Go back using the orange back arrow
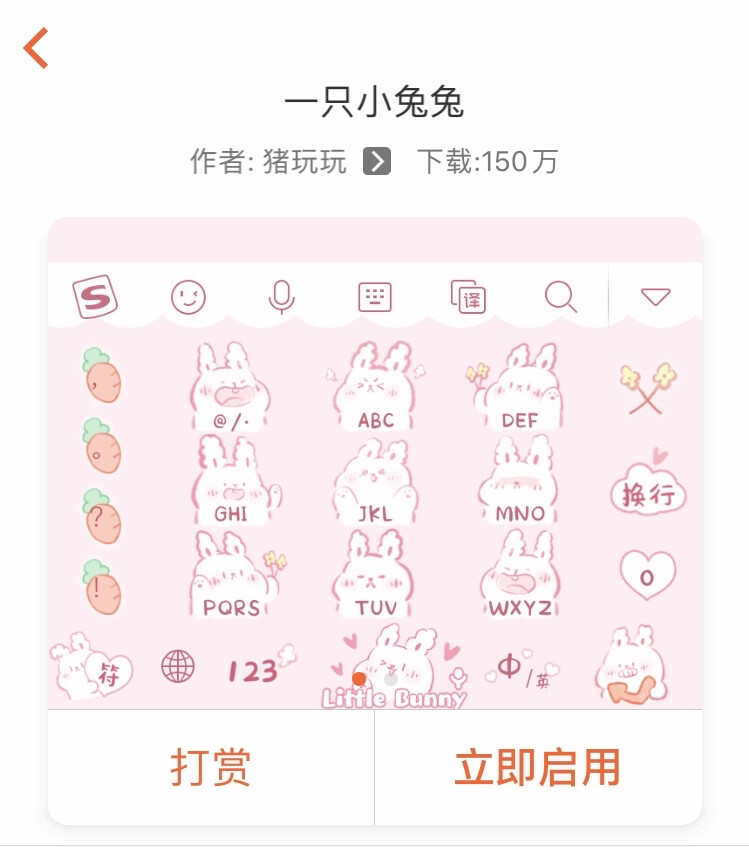 pyautogui.click(x=37, y=49)
